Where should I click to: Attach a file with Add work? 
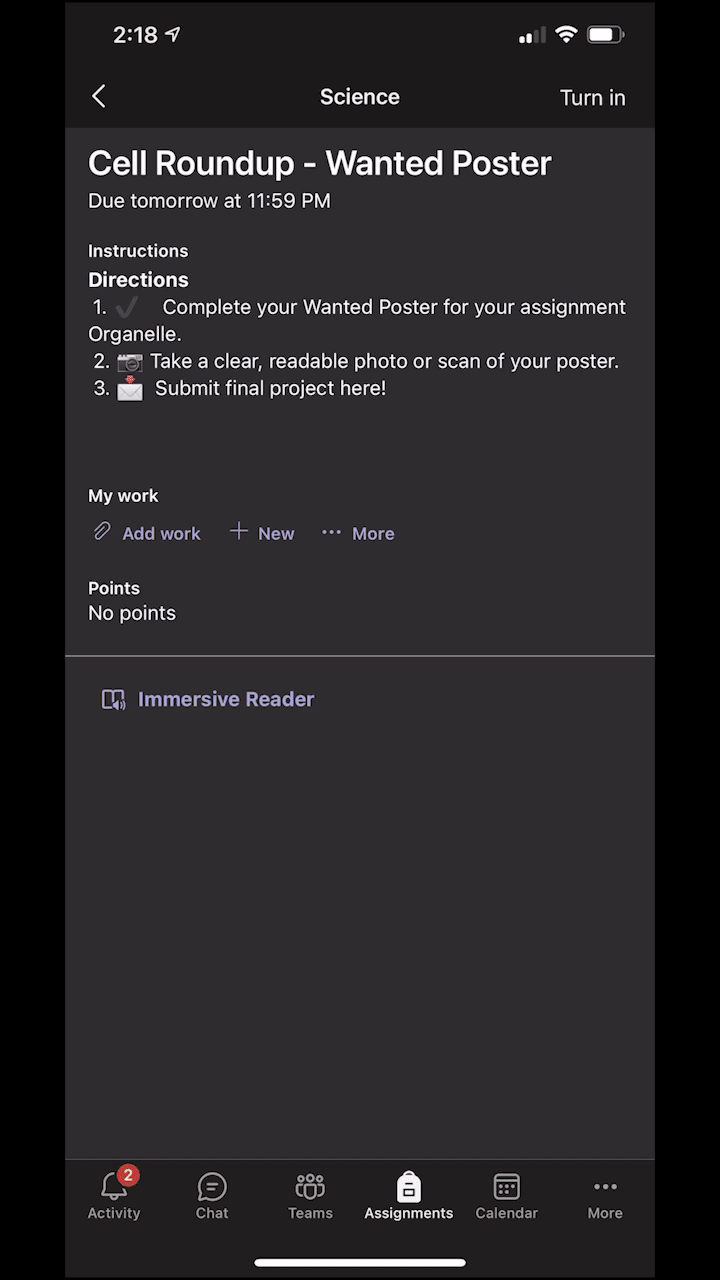[x=147, y=533]
